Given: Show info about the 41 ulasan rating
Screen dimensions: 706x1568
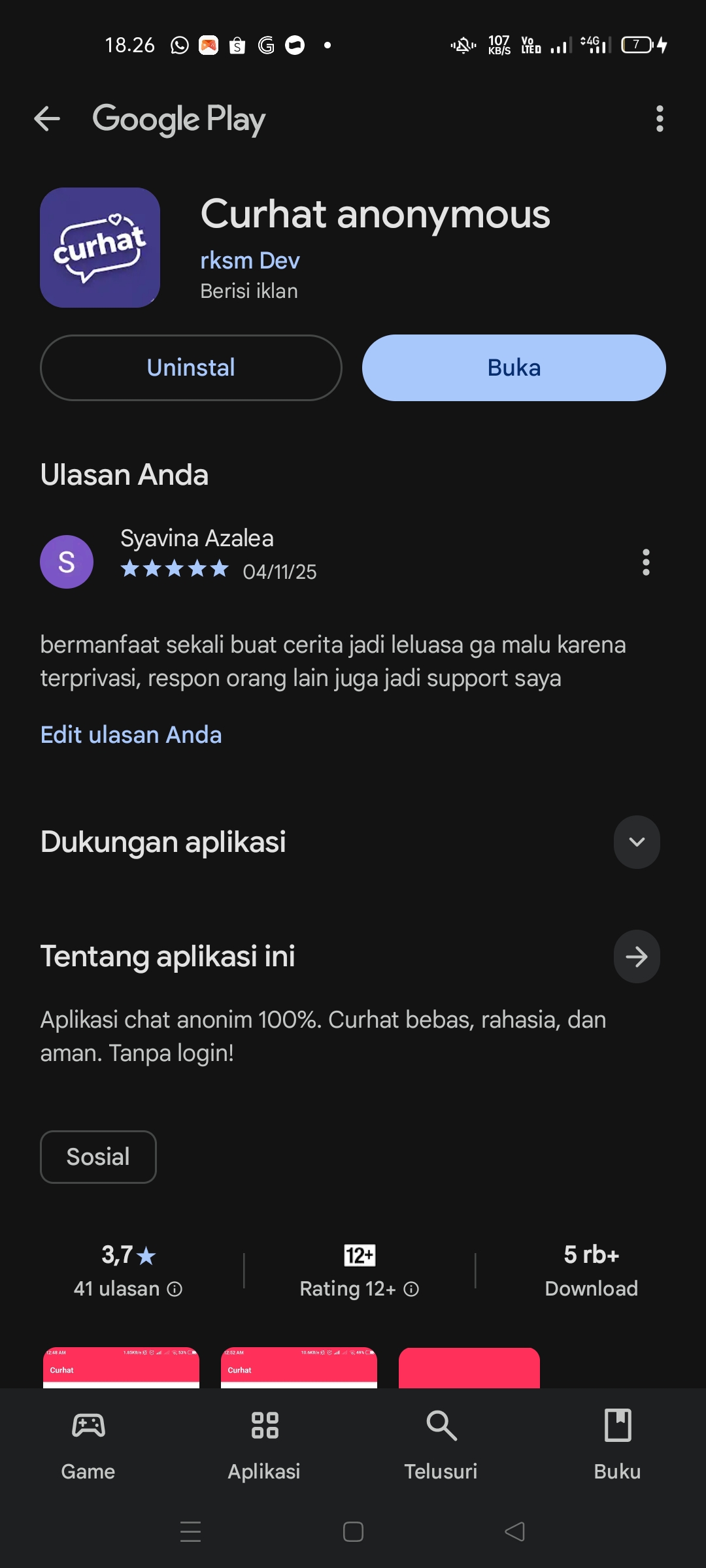Looking at the screenshot, I should 175,1289.
